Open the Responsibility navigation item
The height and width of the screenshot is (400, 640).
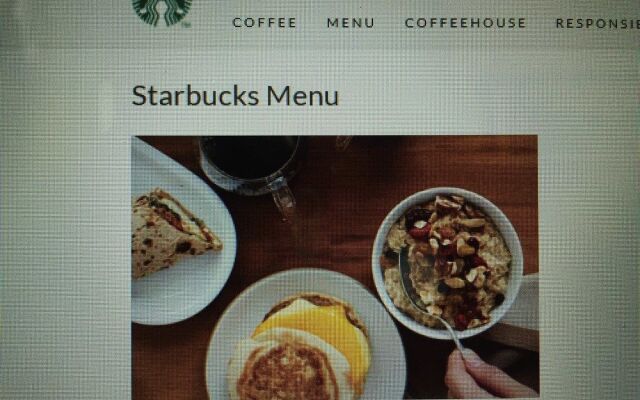[x=597, y=23]
